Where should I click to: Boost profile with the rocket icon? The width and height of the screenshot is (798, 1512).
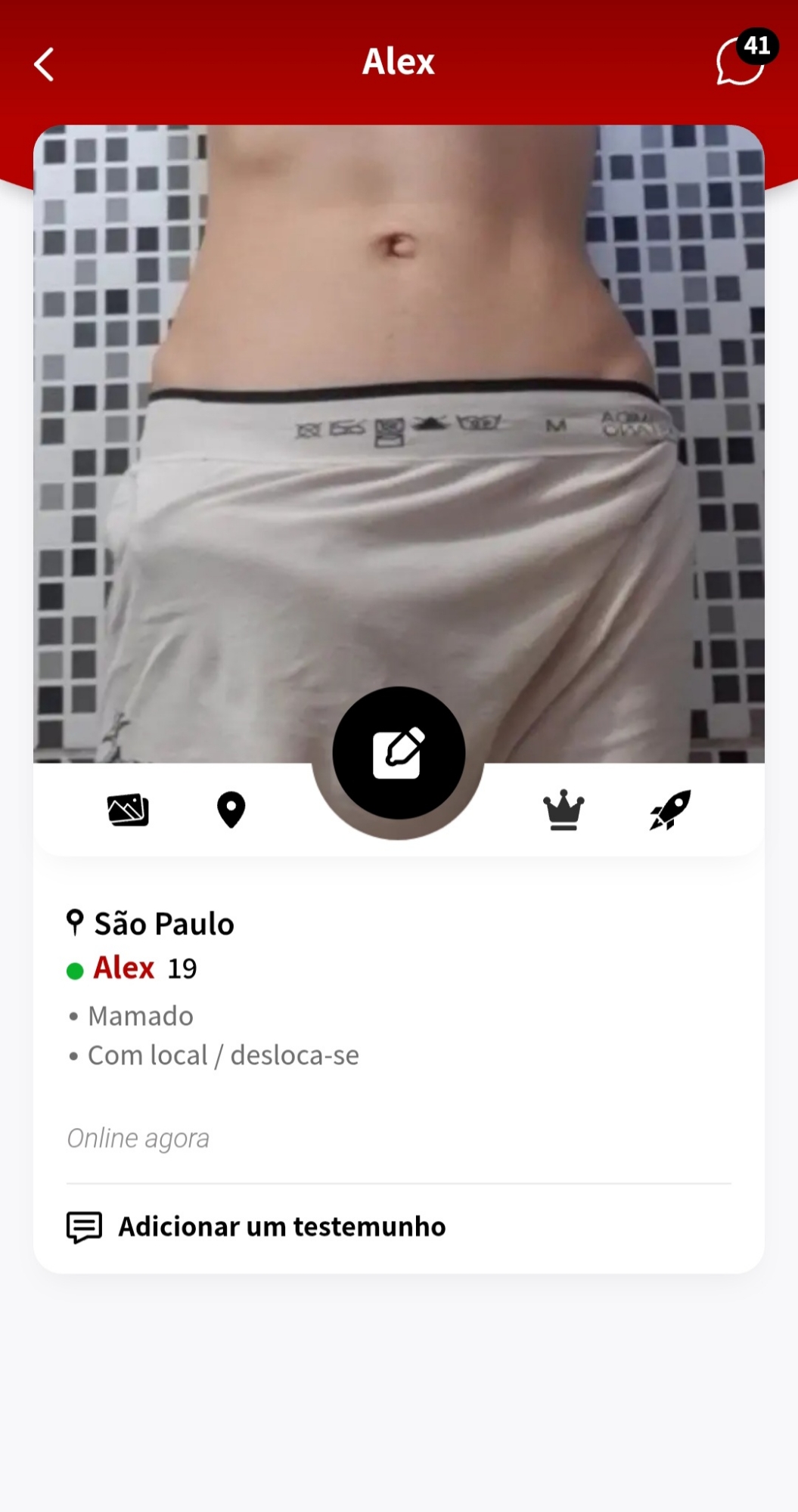tap(670, 810)
